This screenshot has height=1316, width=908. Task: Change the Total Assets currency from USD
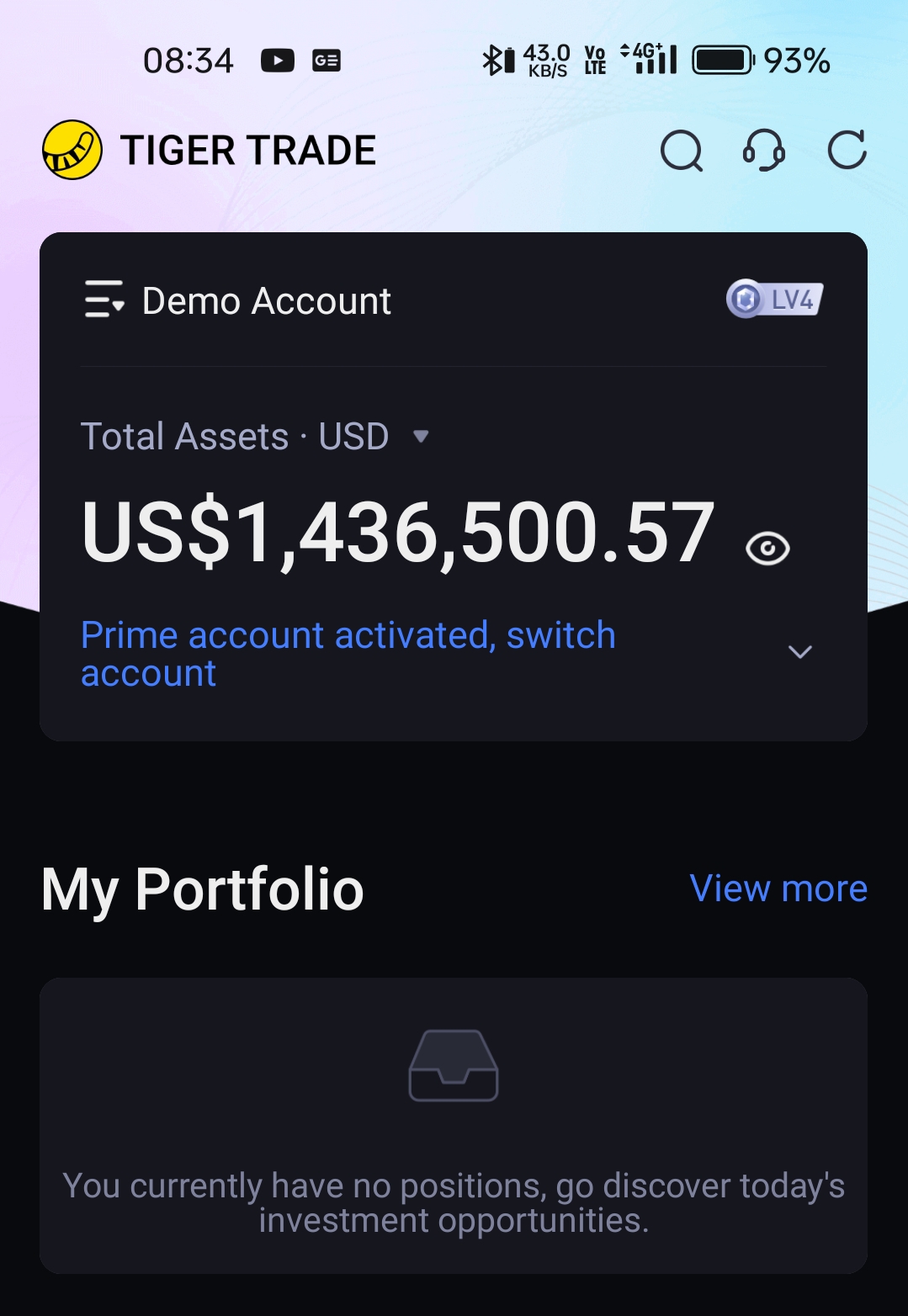pos(421,436)
